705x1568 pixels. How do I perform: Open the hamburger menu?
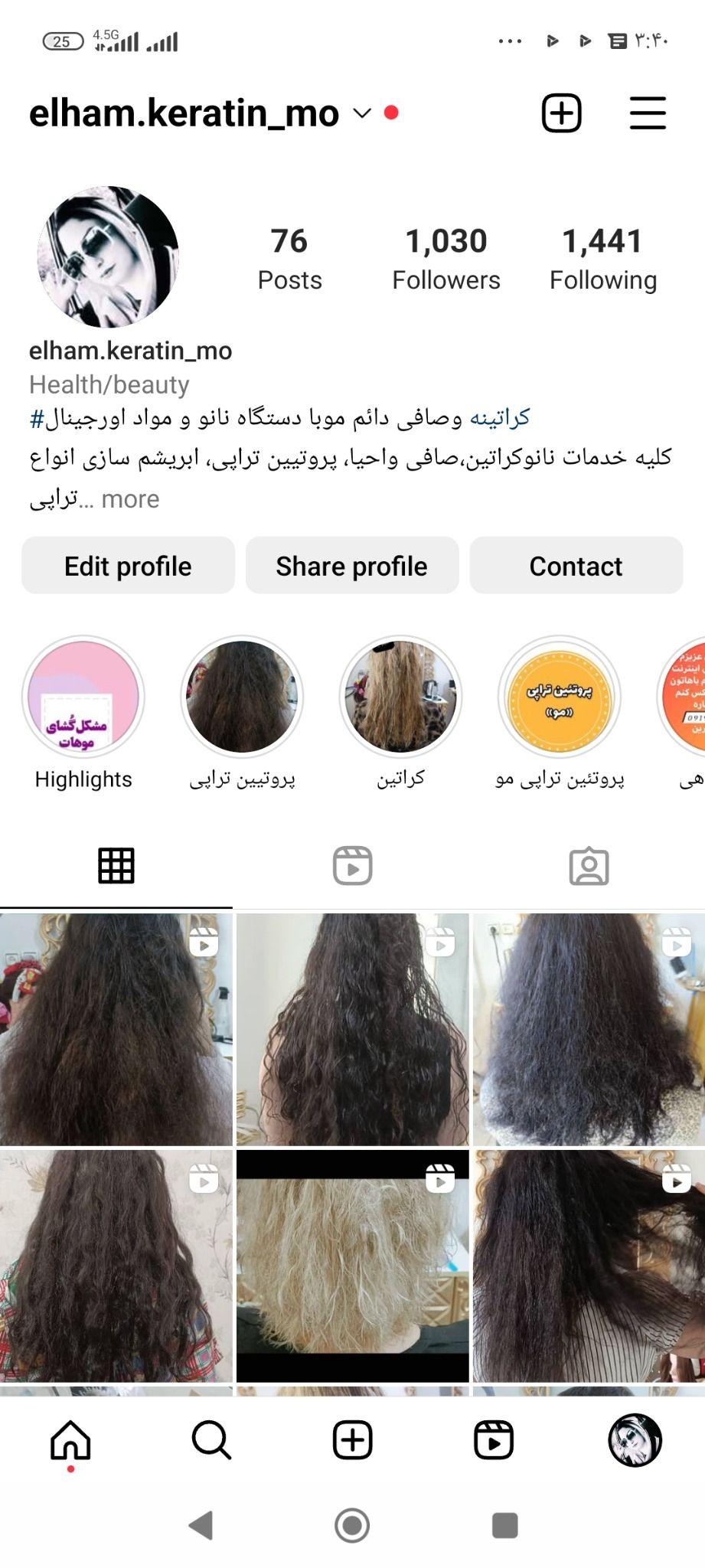pos(648,113)
